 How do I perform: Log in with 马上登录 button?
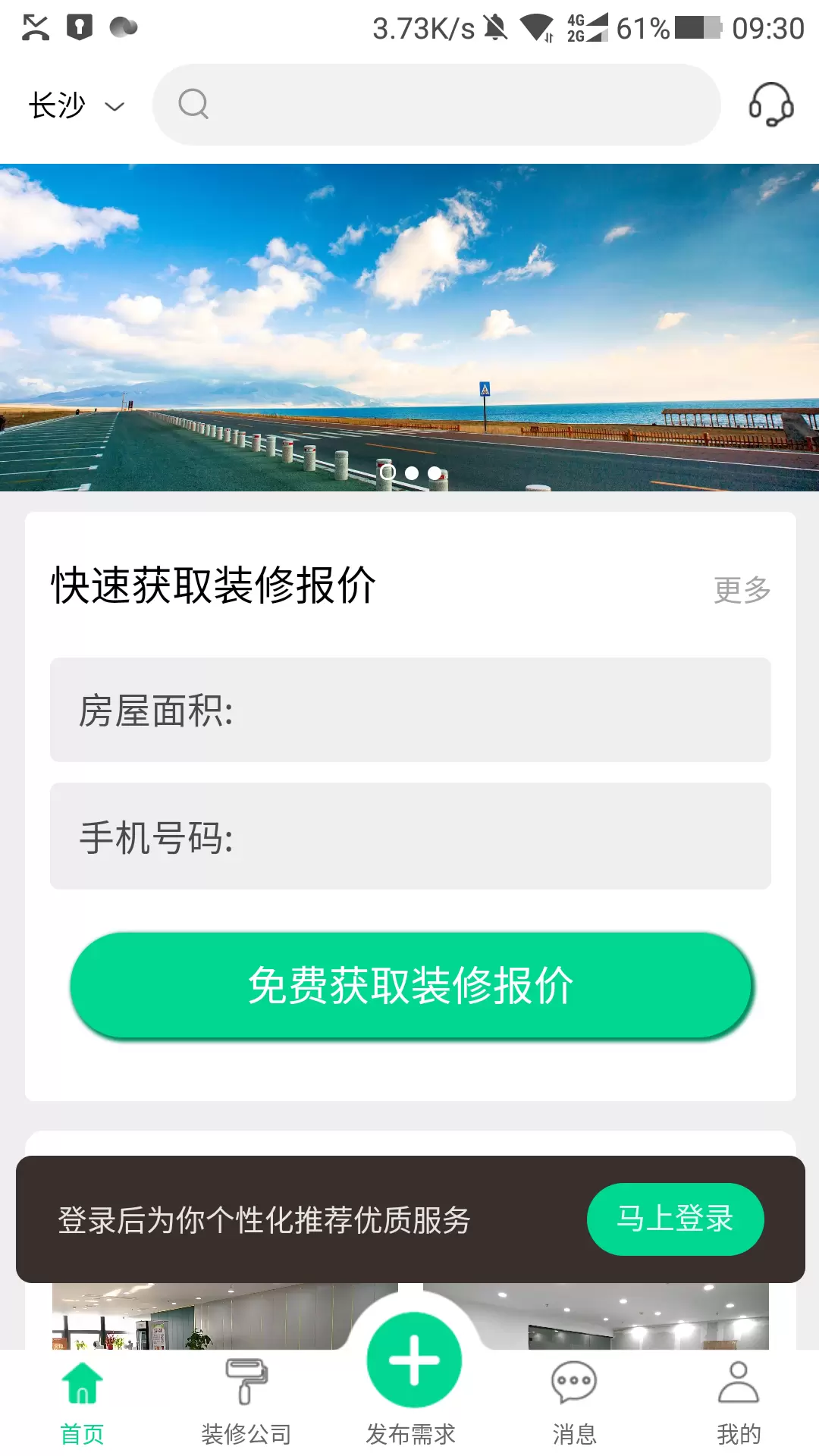[x=675, y=1219]
